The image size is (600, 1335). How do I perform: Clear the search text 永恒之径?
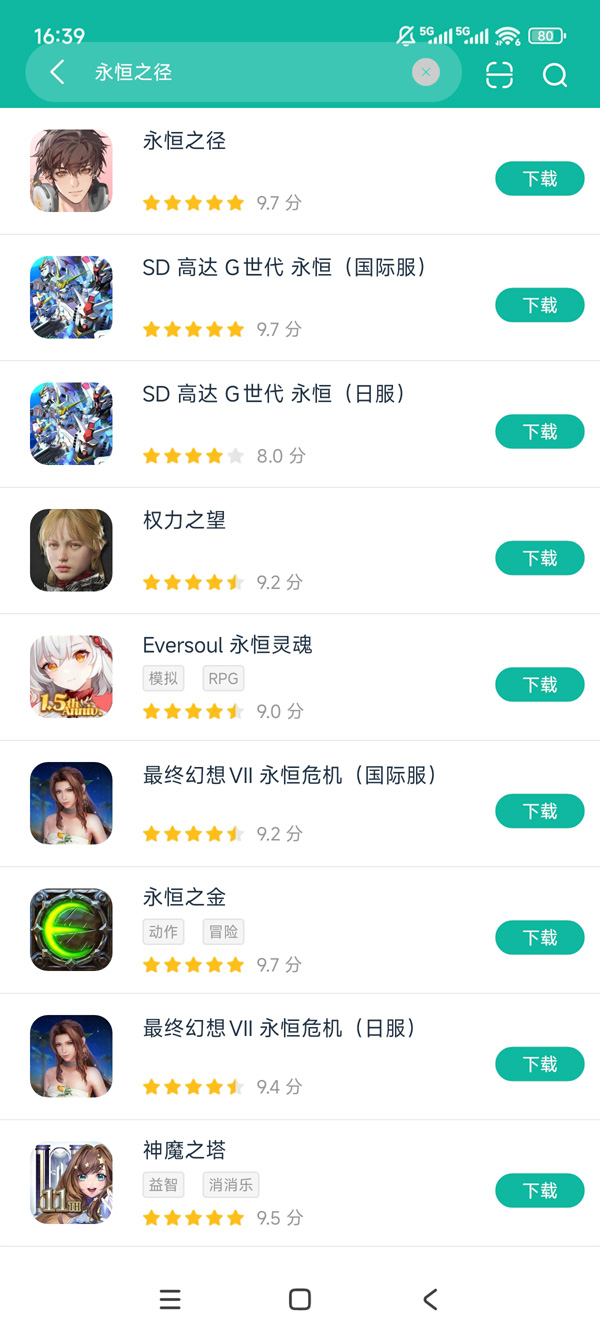(x=426, y=72)
